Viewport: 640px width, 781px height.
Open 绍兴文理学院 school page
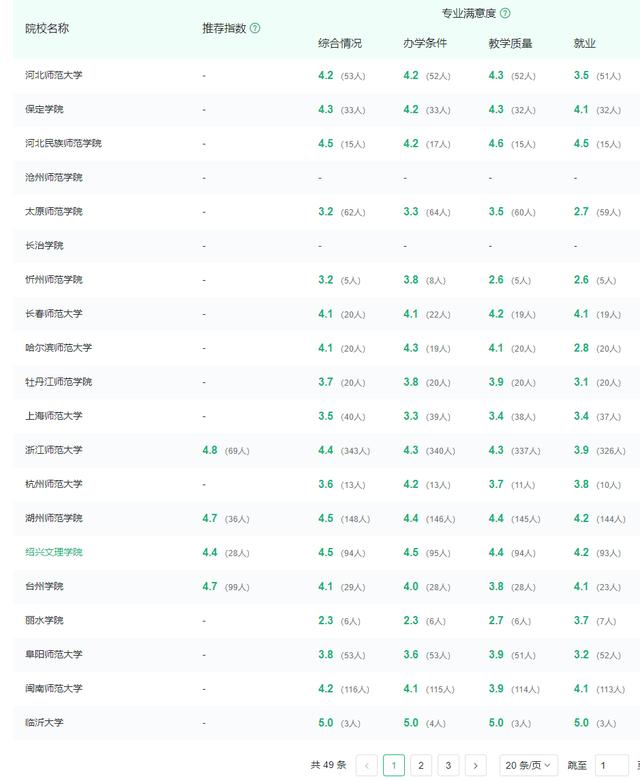54,552
